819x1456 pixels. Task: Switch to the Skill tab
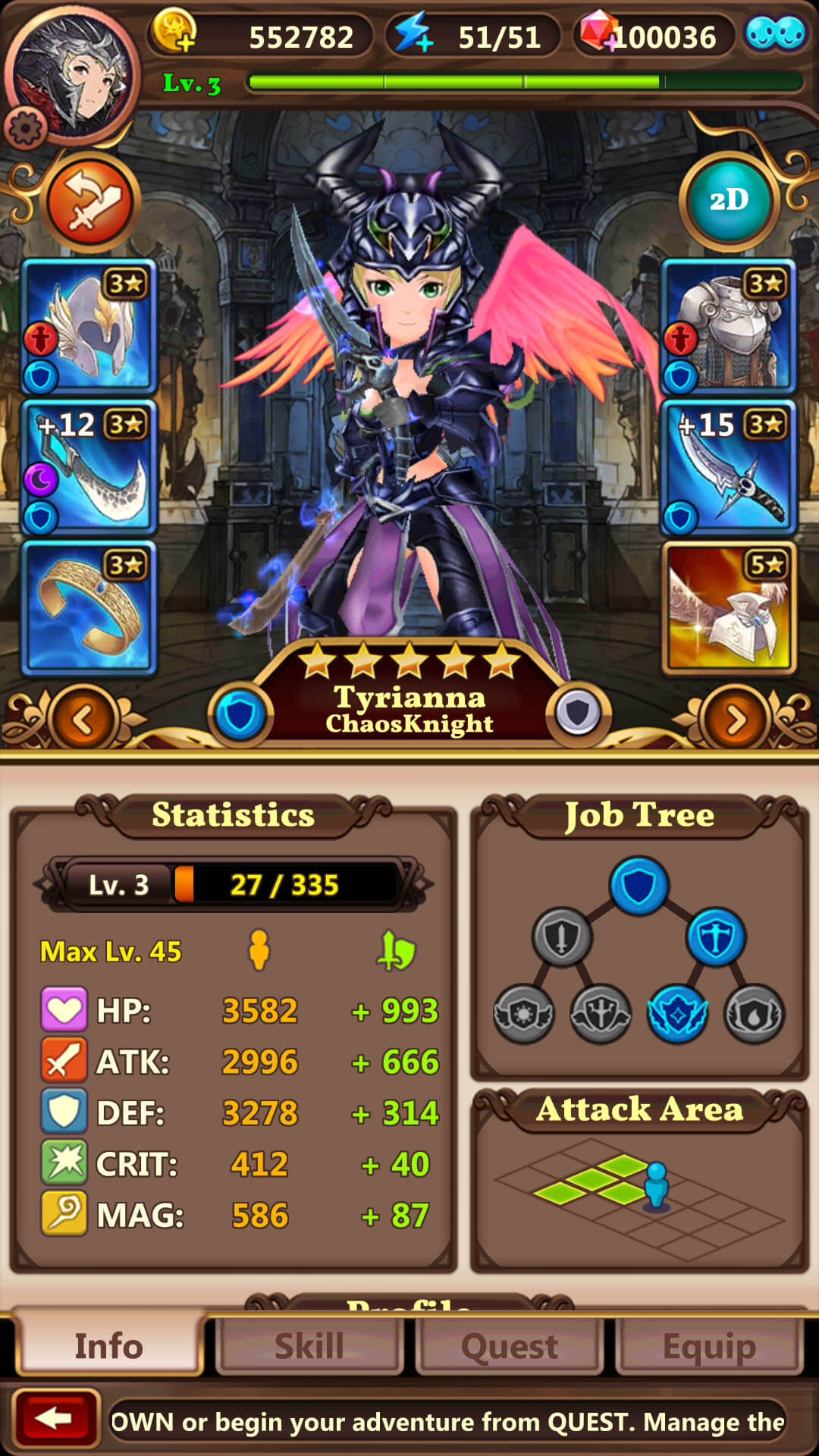point(309,1346)
